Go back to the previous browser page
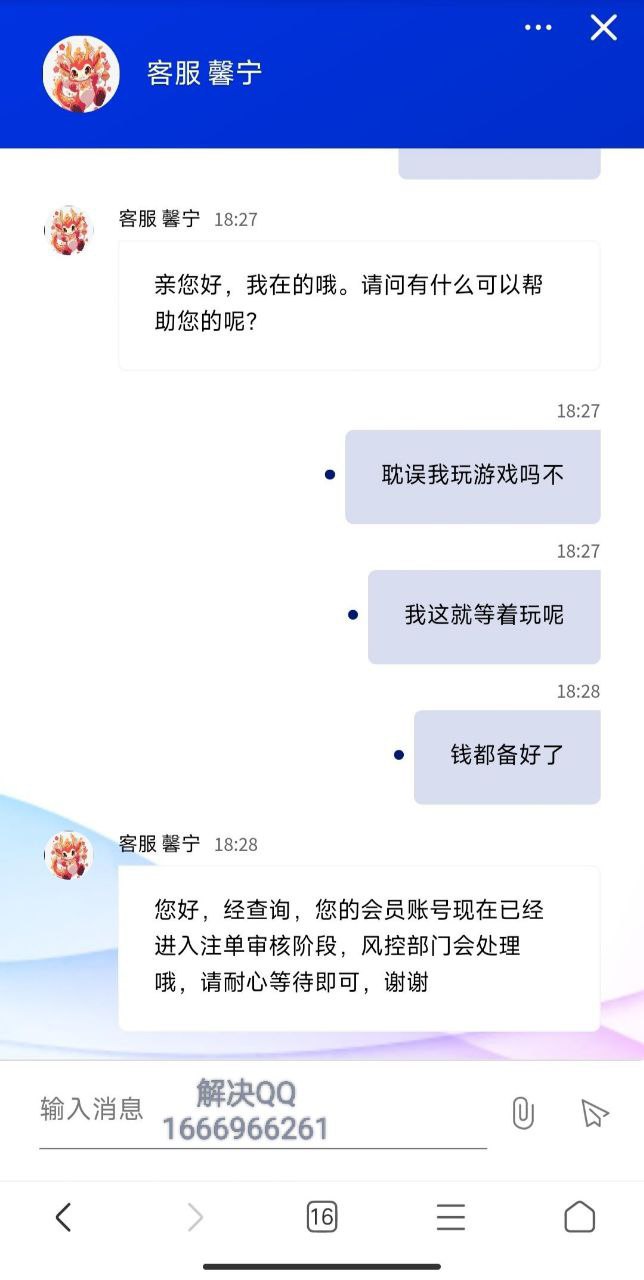Image resolution: width=644 pixels, height=1280 pixels. tap(63, 1217)
